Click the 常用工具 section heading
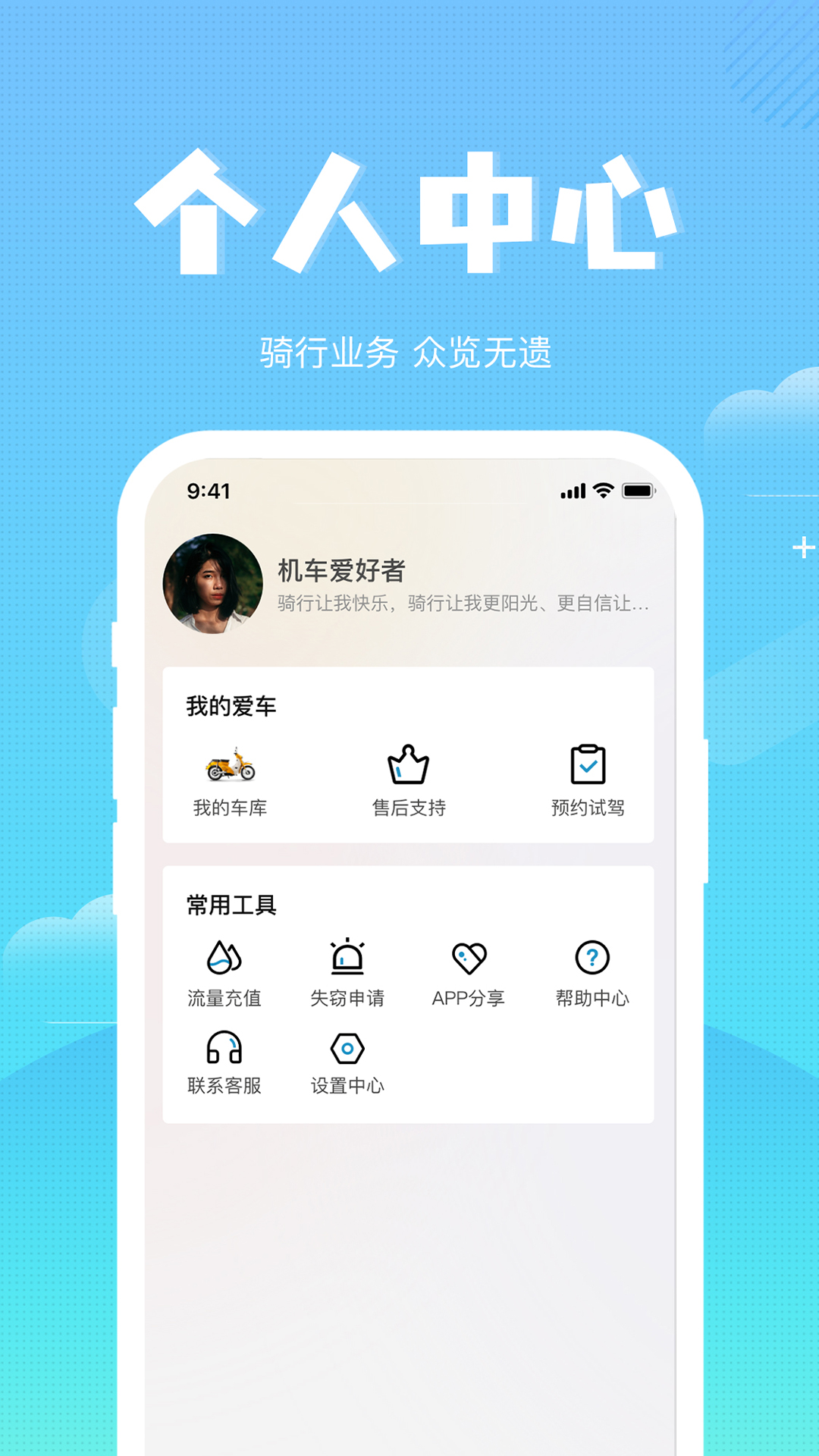 232,903
